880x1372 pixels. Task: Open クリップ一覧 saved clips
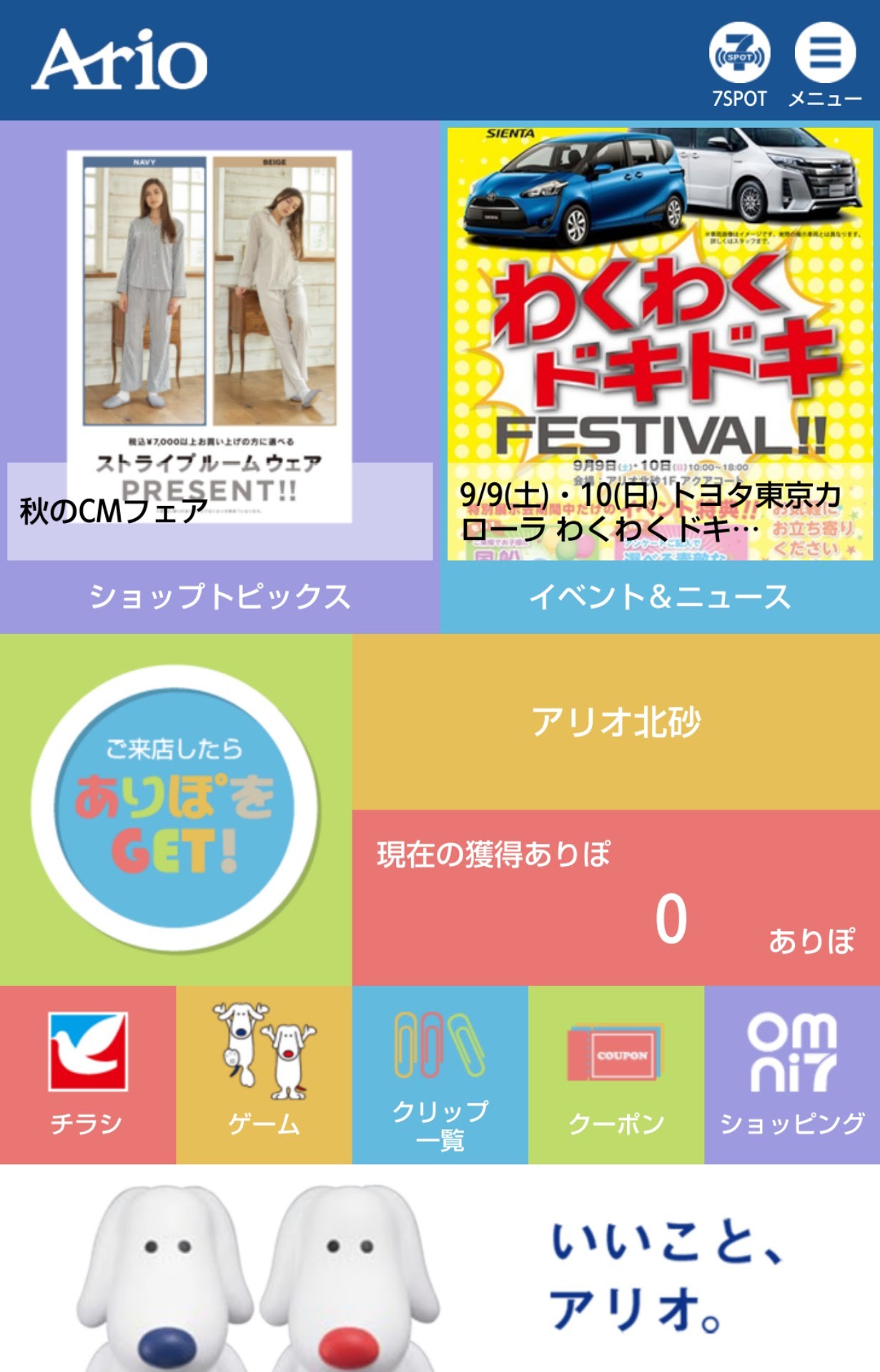click(440, 1074)
